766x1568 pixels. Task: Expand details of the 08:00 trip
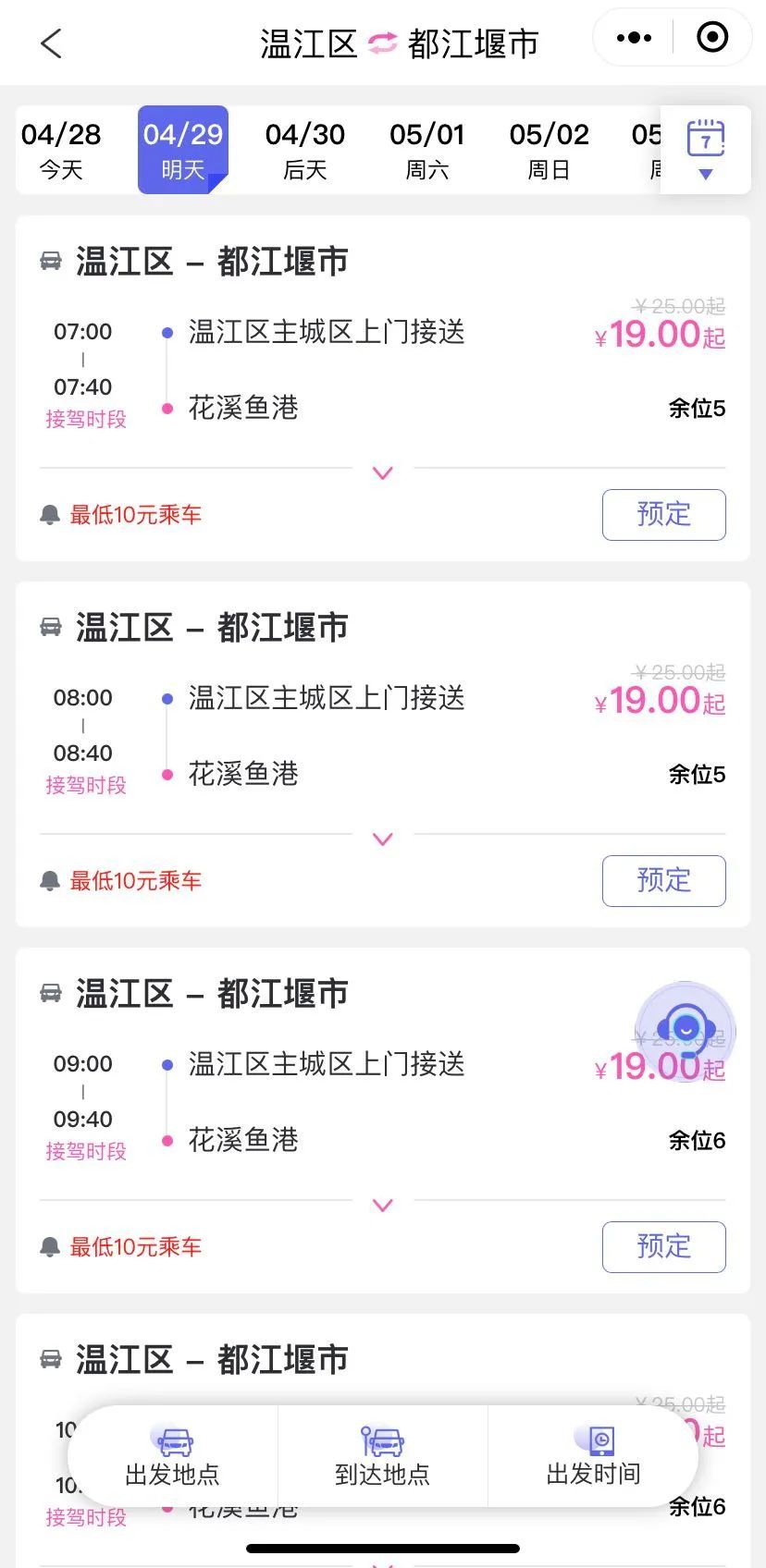pos(382,839)
